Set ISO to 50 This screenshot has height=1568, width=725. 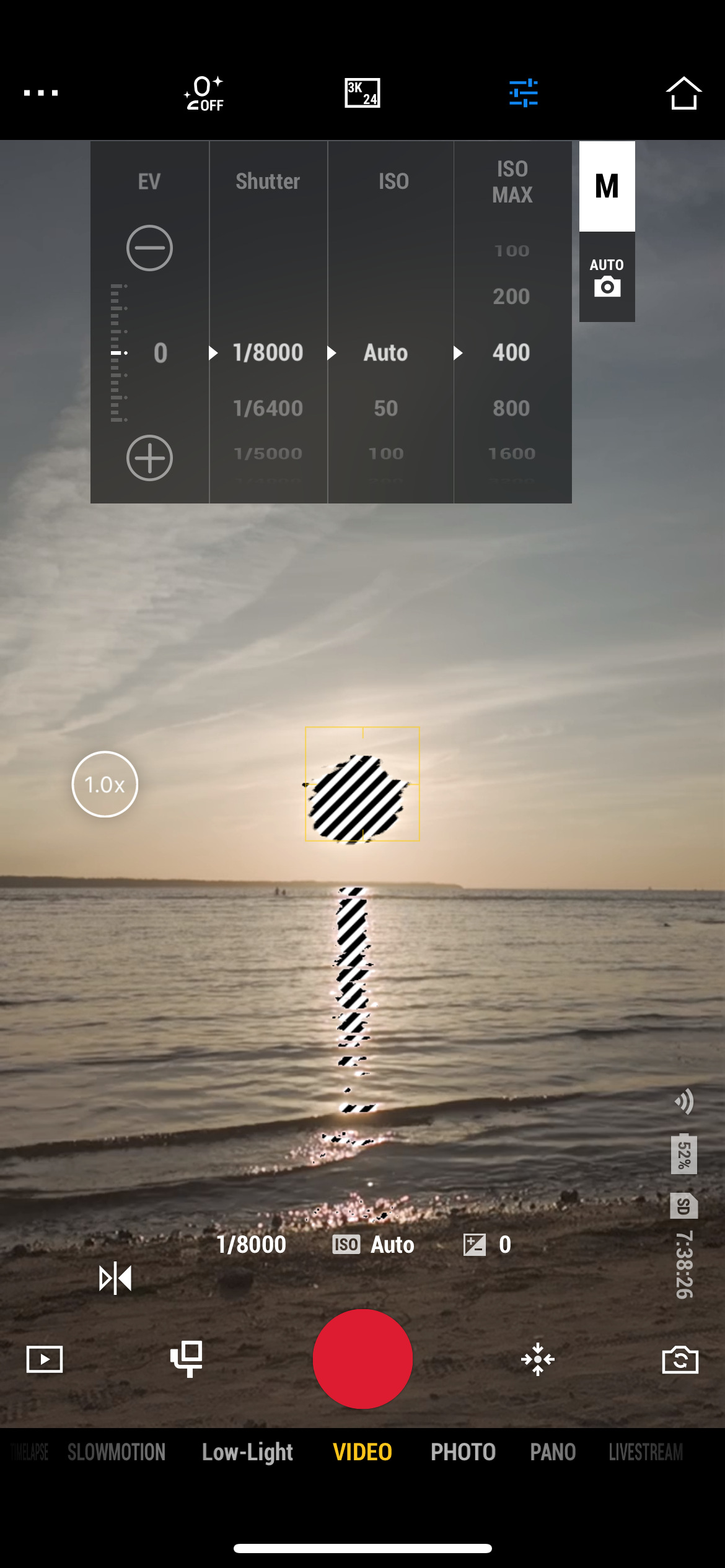(x=385, y=408)
